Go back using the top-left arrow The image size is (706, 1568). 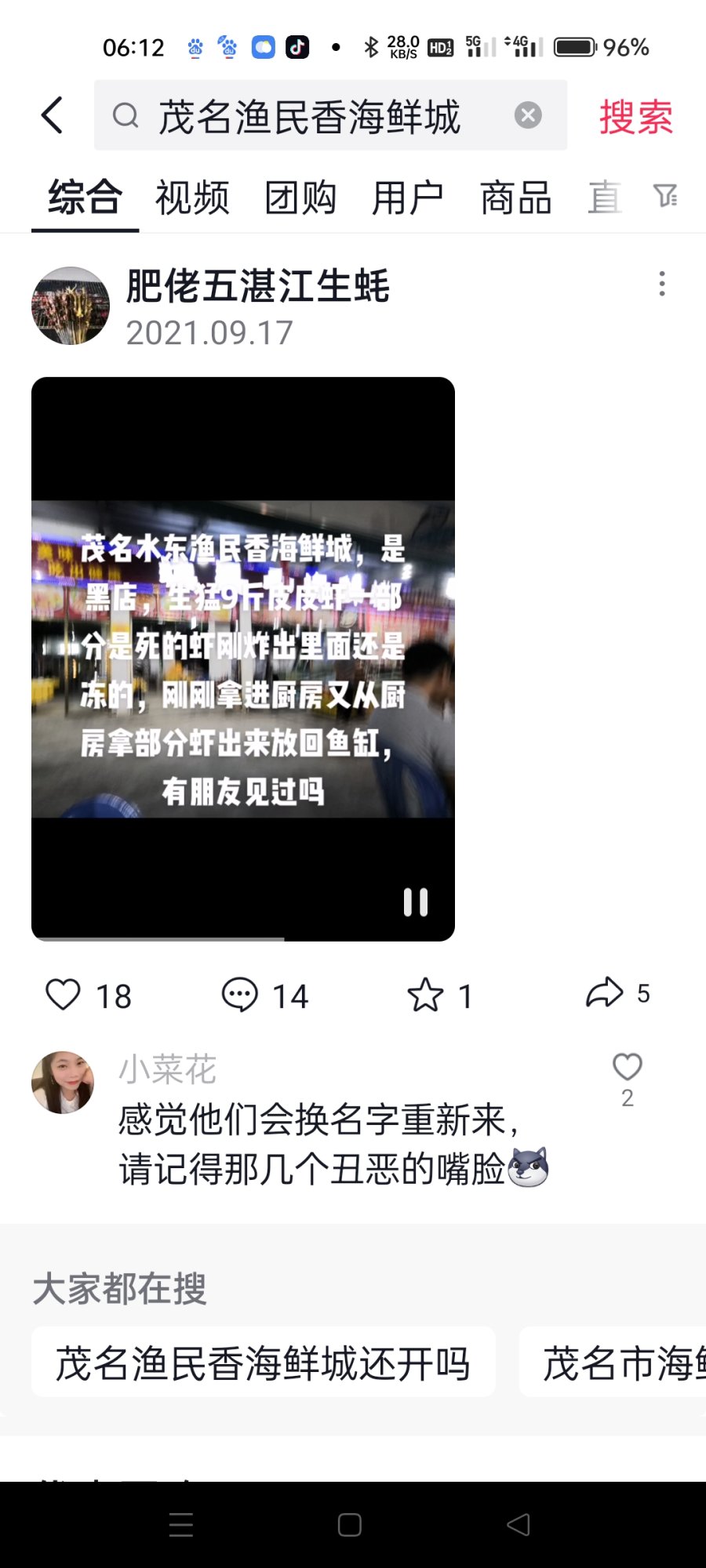tap(52, 116)
